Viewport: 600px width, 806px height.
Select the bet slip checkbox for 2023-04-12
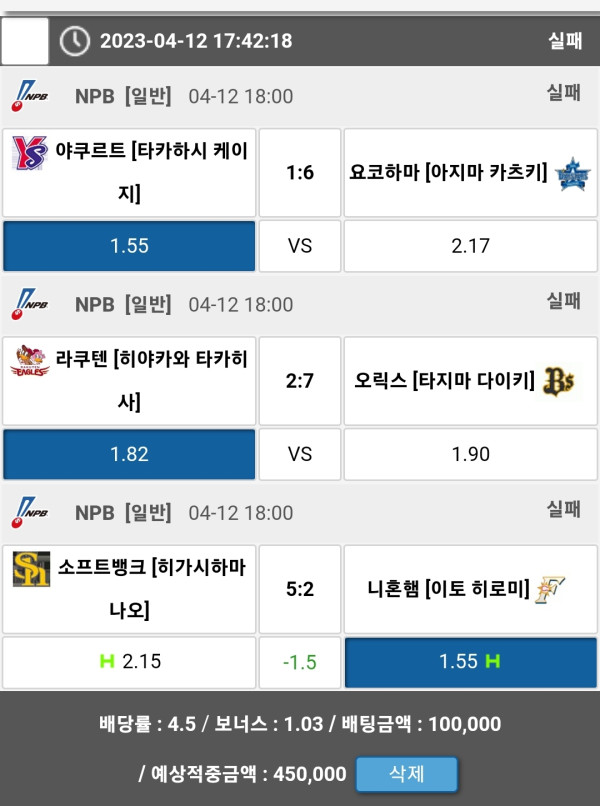pos(25,41)
